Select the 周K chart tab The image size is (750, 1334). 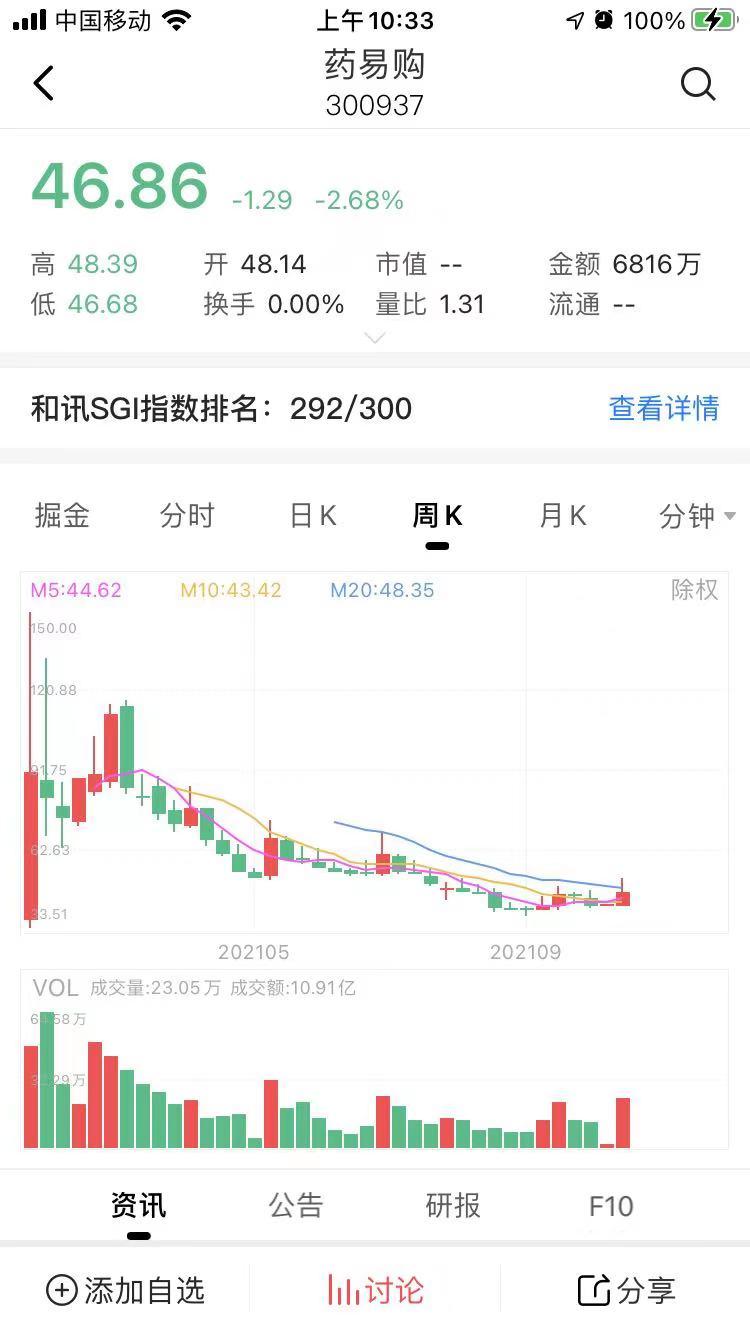click(437, 515)
